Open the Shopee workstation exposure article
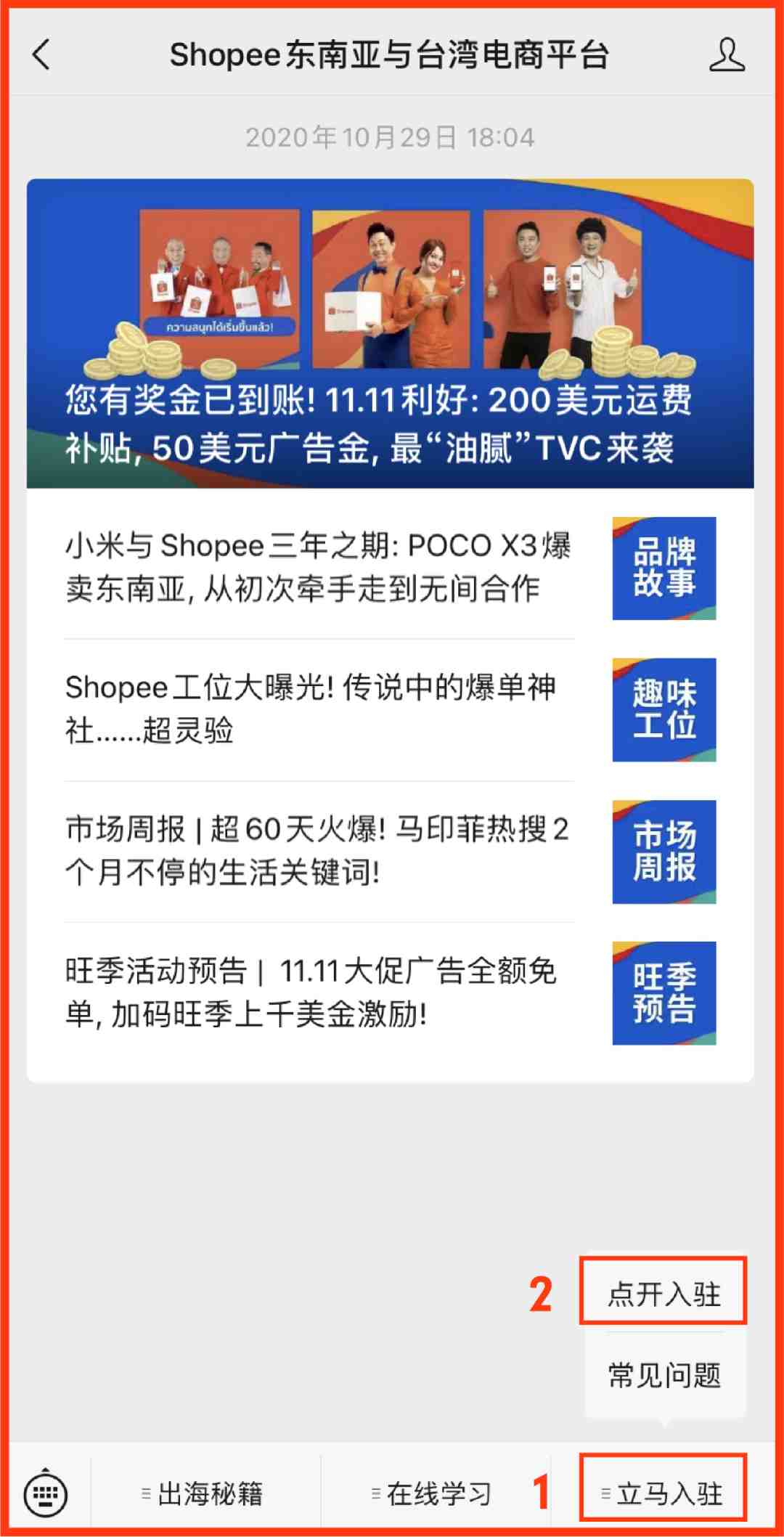The image size is (784, 1537). point(391,709)
